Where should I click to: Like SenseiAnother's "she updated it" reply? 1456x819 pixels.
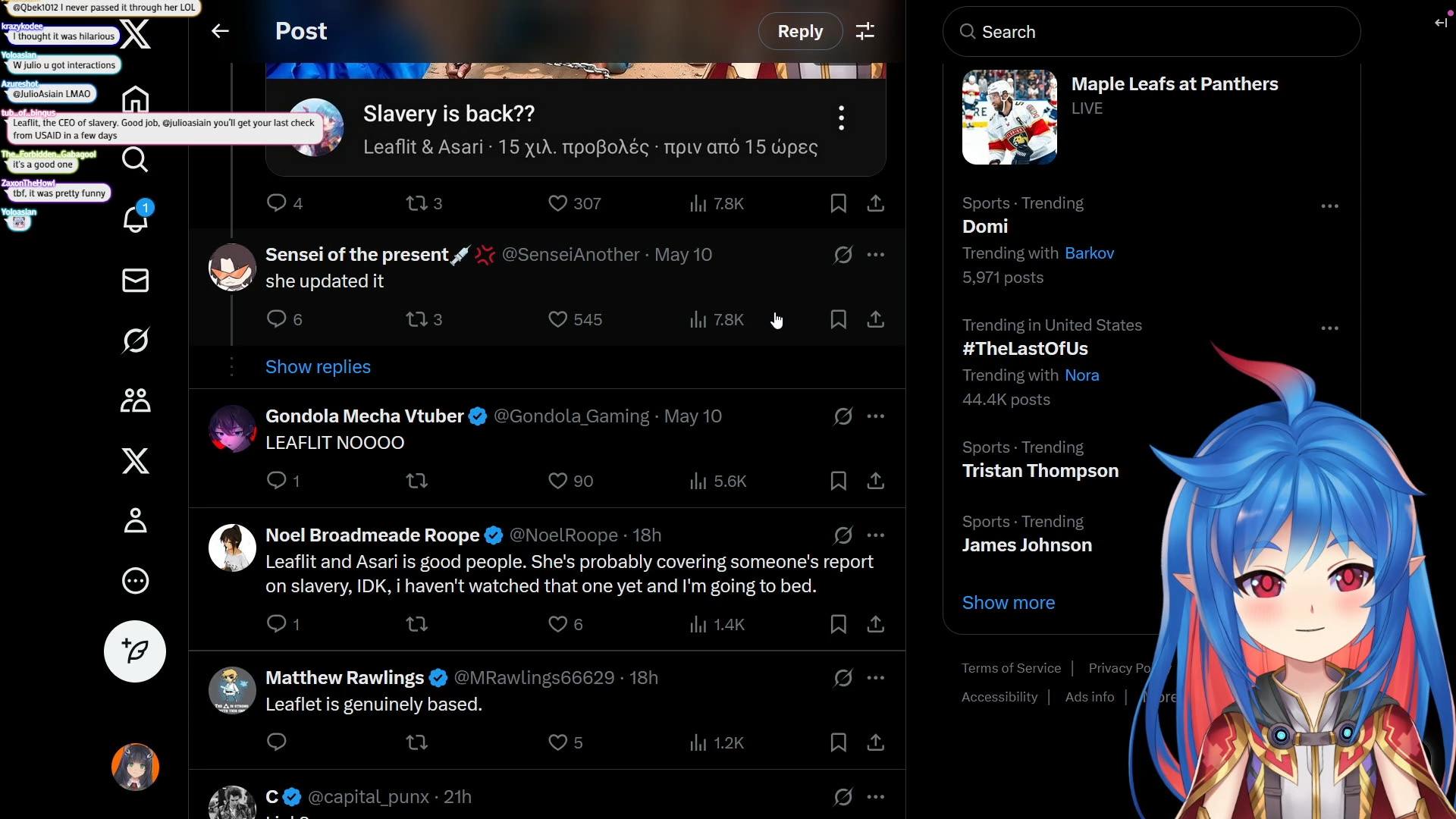(558, 319)
